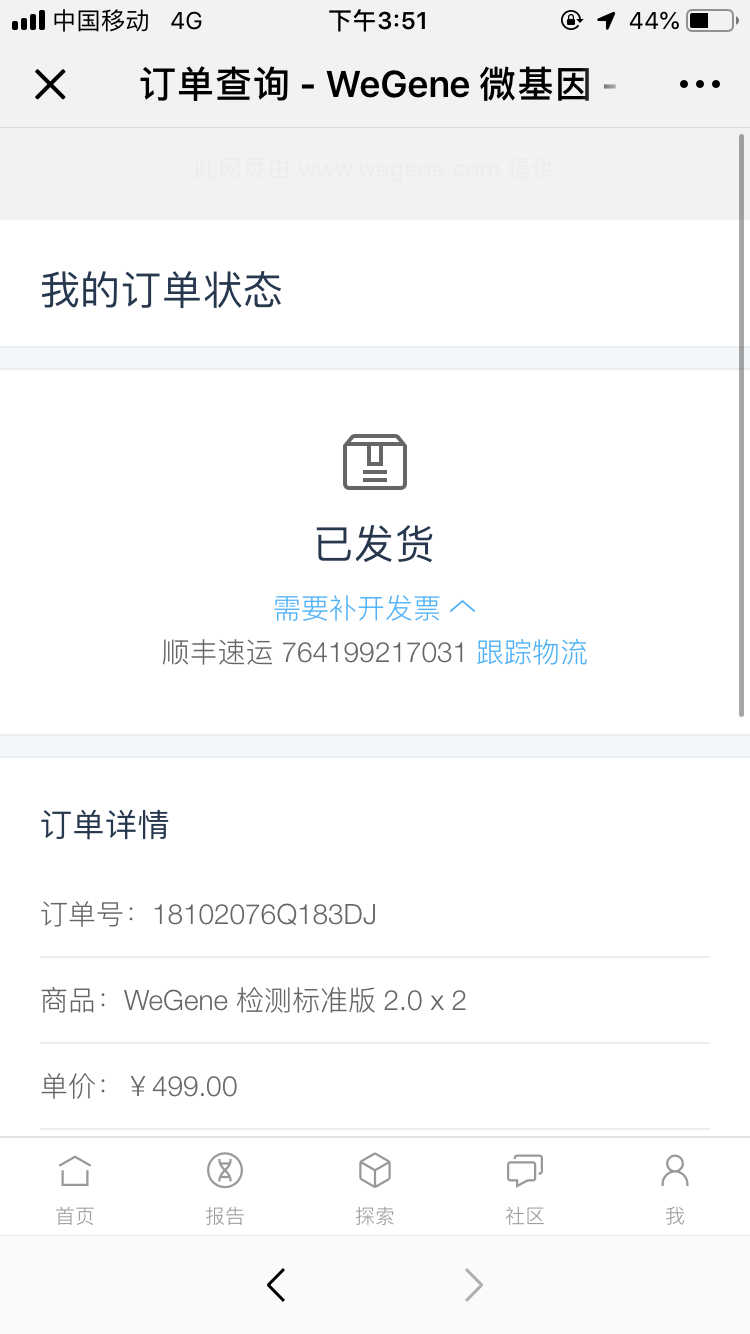The height and width of the screenshot is (1334, 750).
Task: Open the three-dot overflow menu
Action: pyautogui.click(x=699, y=85)
